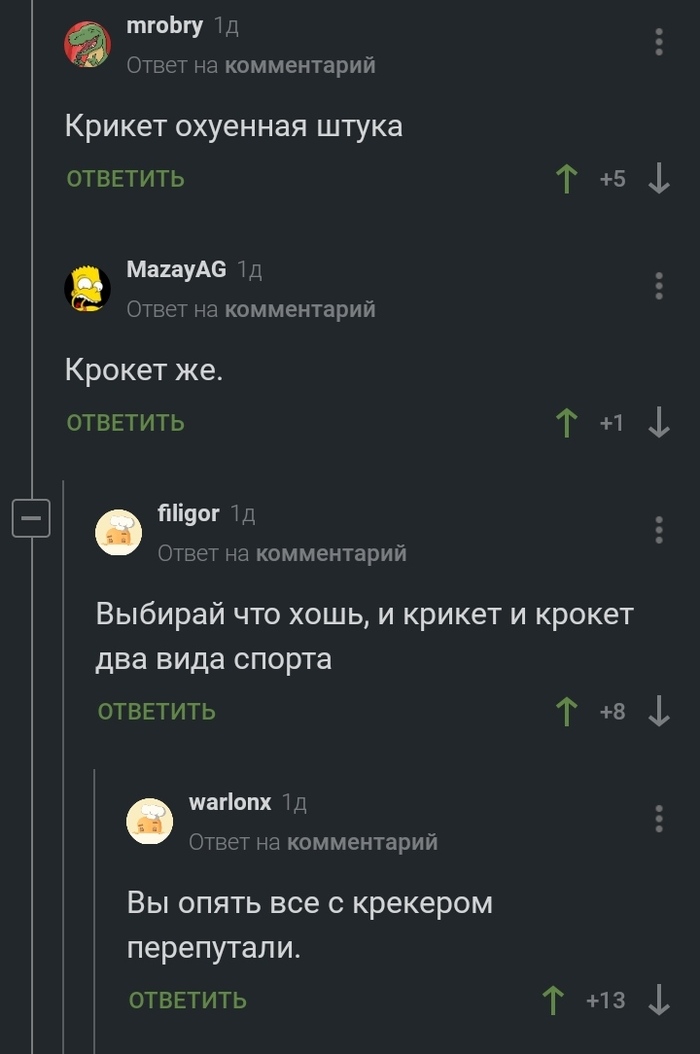Reply to MazayAG's comment
The height and width of the screenshot is (1054, 700).
click(125, 423)
